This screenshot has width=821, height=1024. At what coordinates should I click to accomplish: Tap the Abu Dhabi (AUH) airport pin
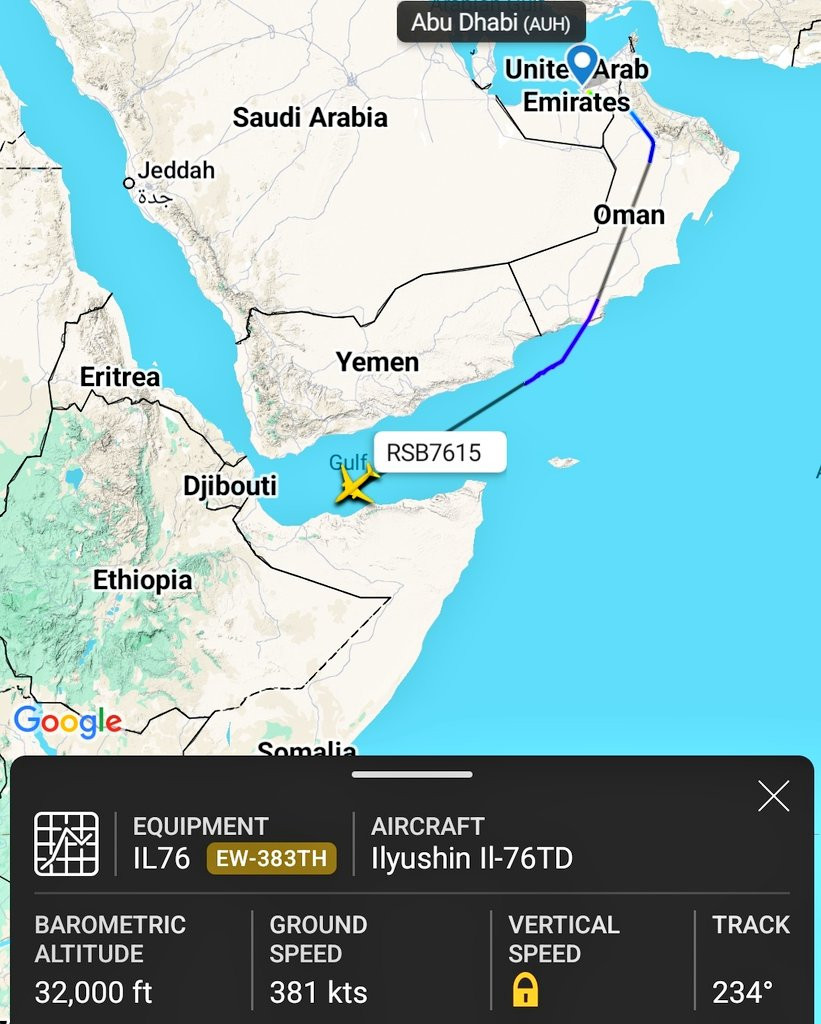pyautogui.click(x=580, y=65)
